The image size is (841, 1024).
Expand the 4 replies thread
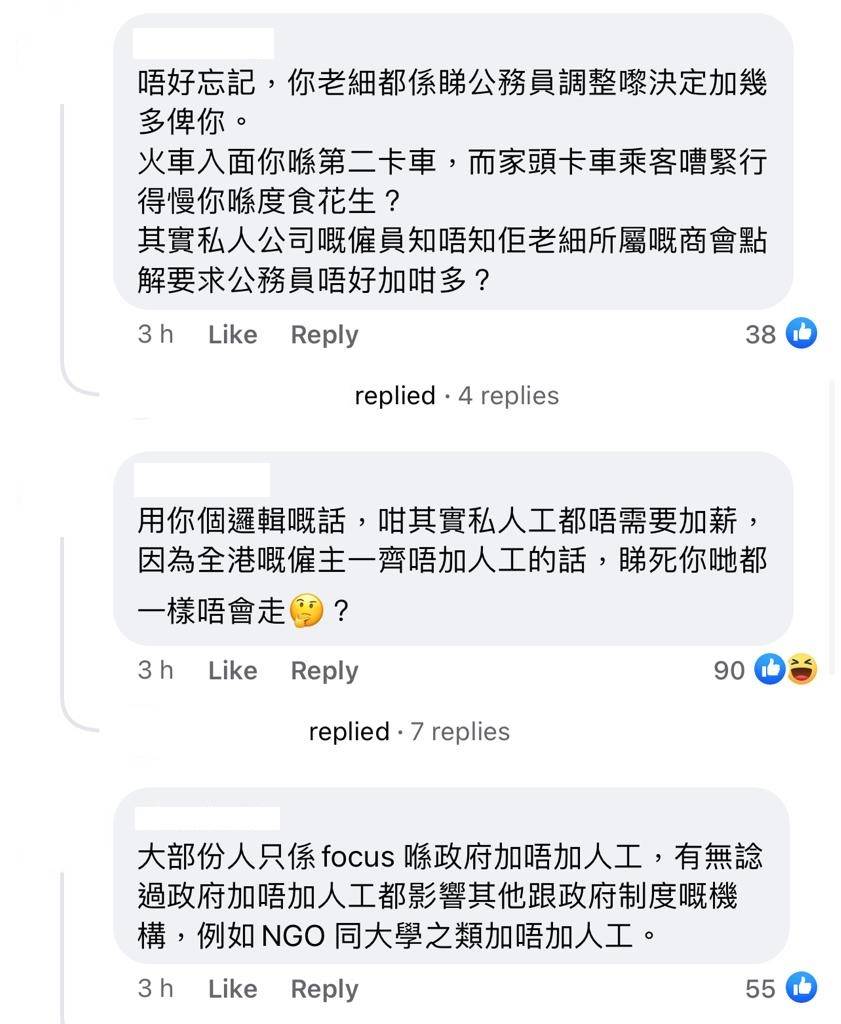pyautogui.click(x=456, y=396)
